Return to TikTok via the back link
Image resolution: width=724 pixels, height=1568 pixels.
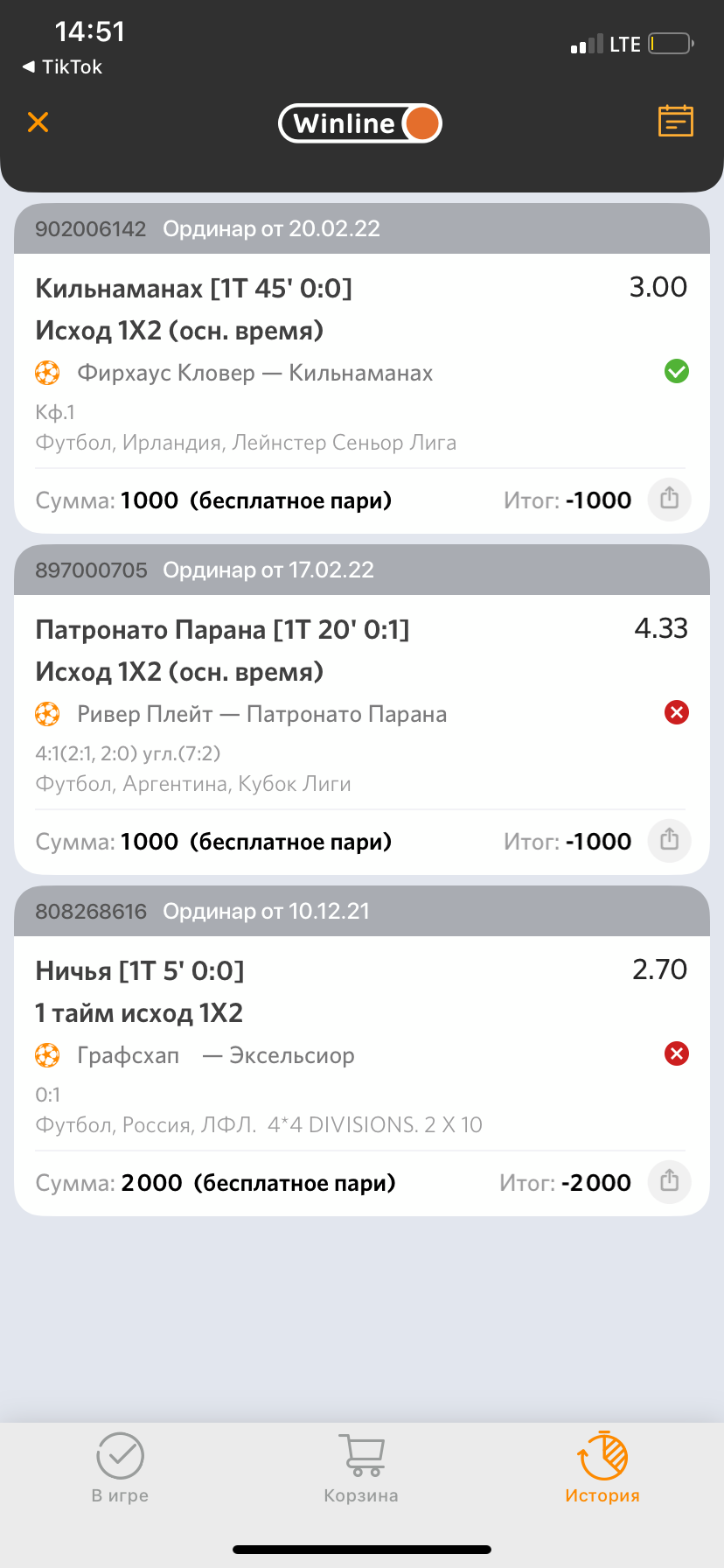pyautogui.click(x=62, y=66)
